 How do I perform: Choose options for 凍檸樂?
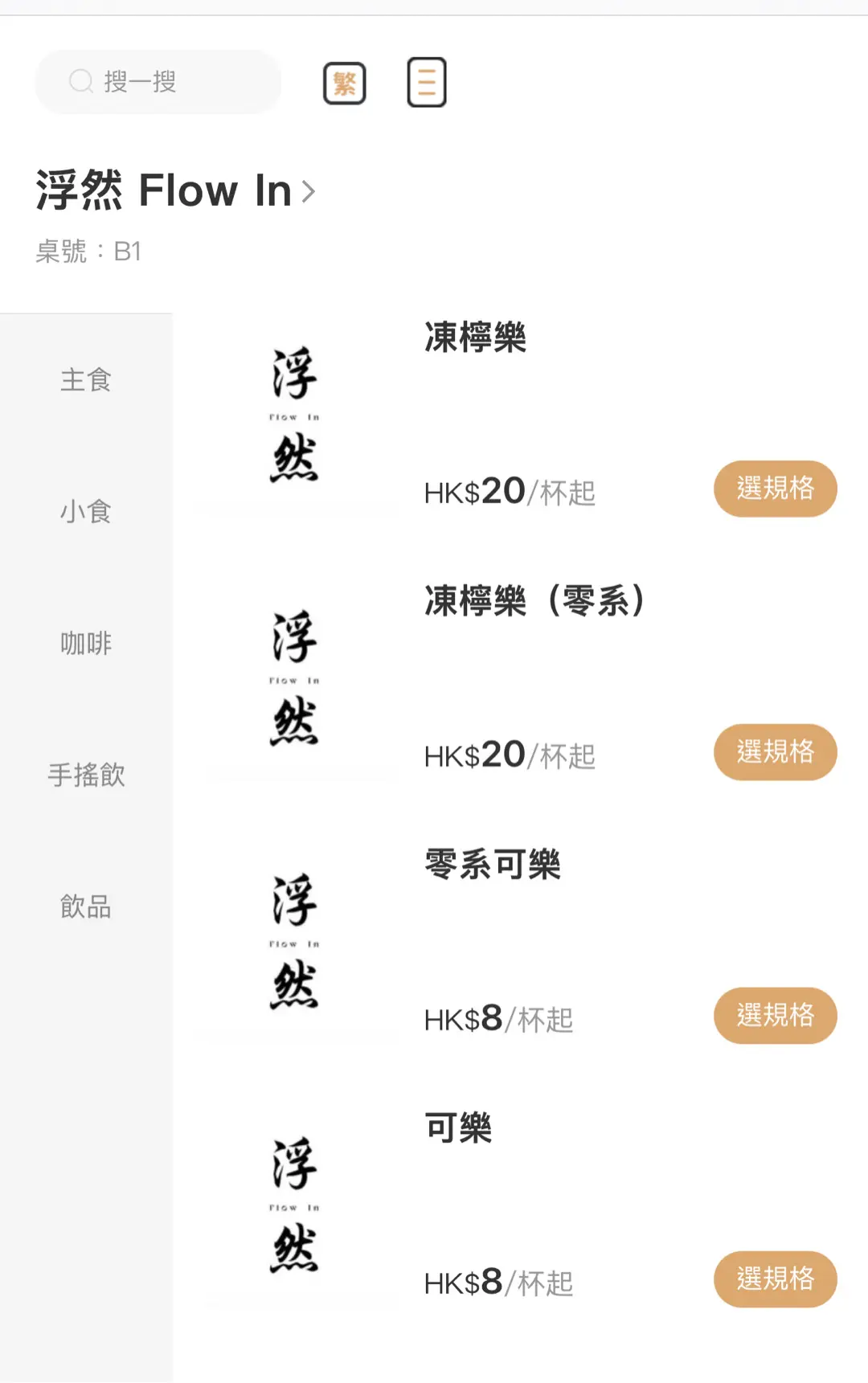coord(775,489)
